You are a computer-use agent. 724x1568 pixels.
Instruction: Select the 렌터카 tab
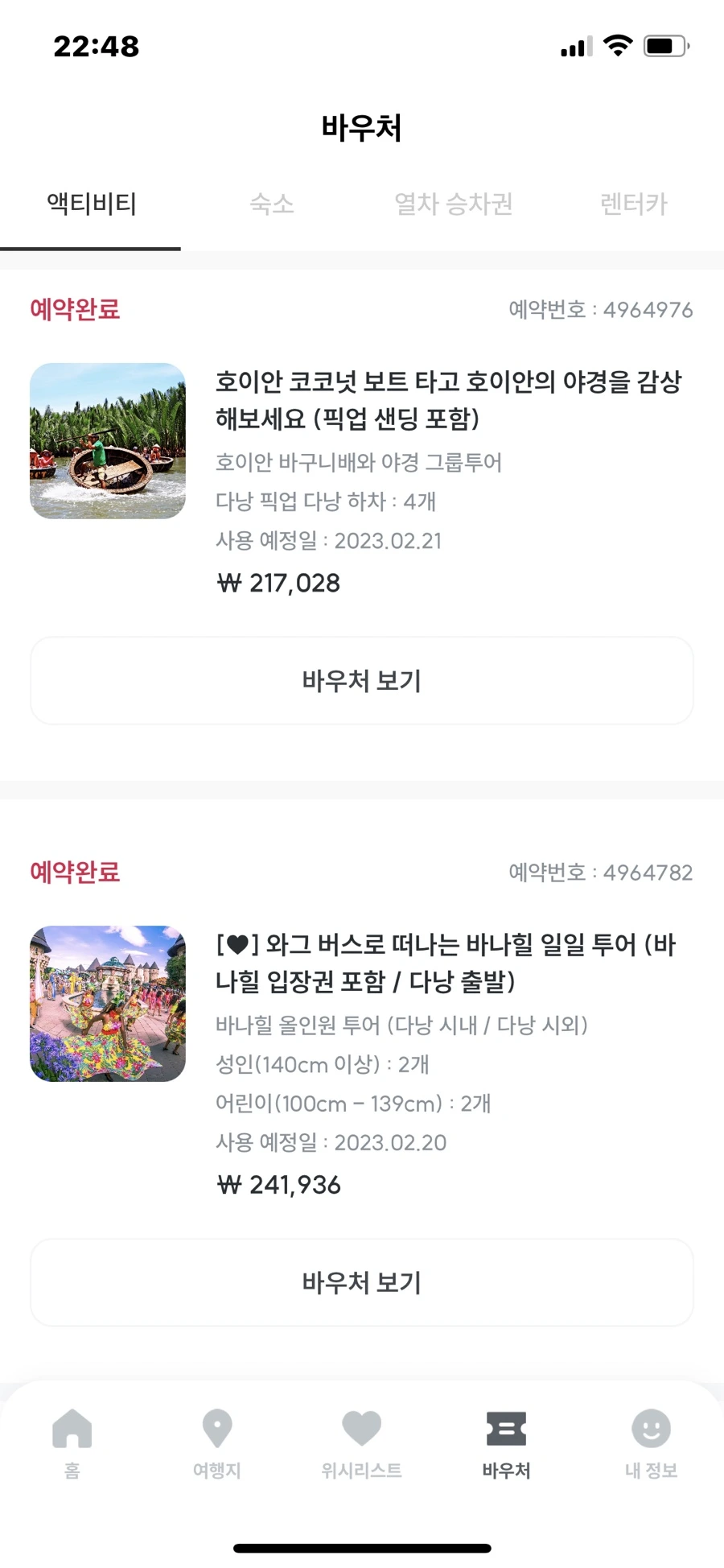pyautogui.click(x=634, y=204)
